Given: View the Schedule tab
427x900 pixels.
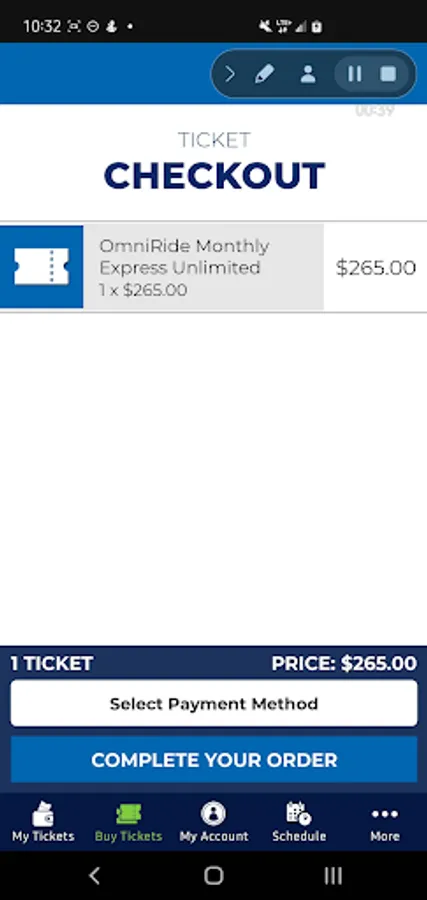Looking at the screenshot, I should point(299,822).
